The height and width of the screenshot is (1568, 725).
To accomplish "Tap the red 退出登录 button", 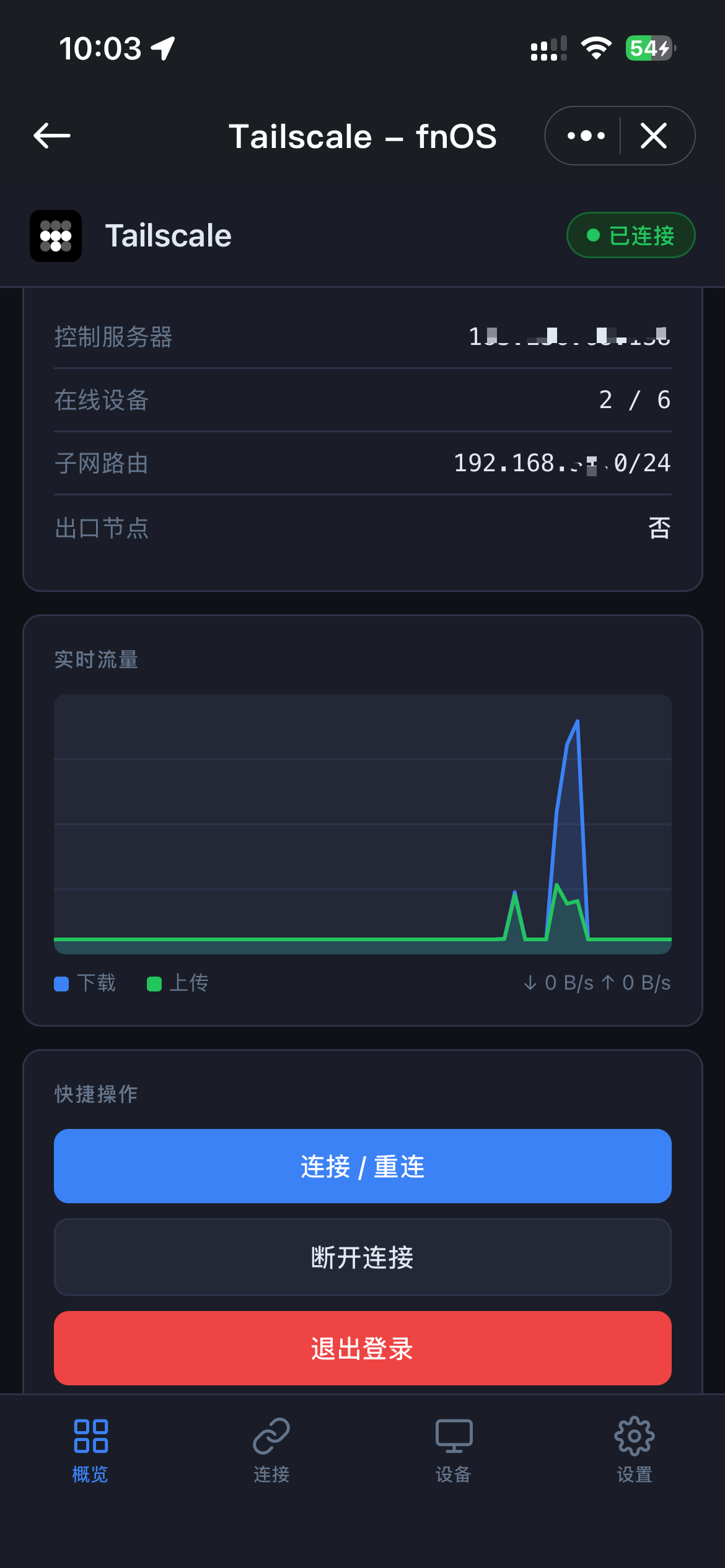I will click(362, 1348).
